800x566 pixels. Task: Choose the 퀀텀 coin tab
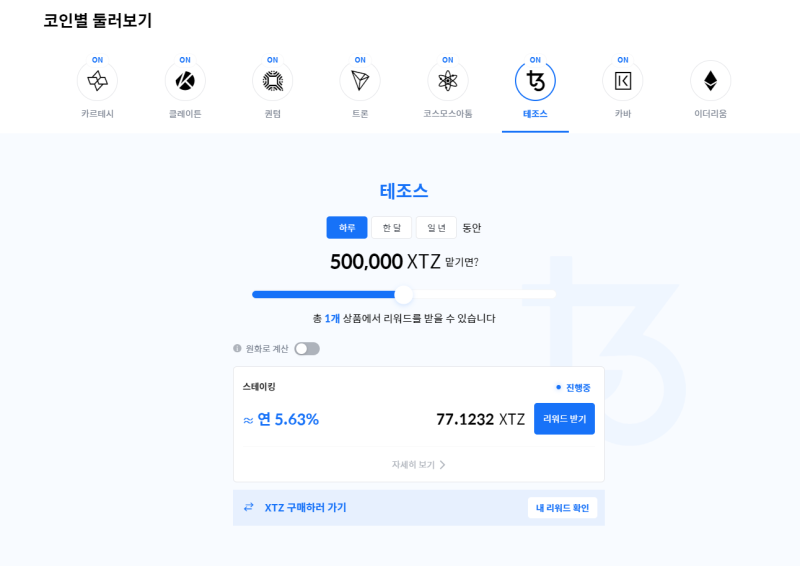(x=272, y=81)
